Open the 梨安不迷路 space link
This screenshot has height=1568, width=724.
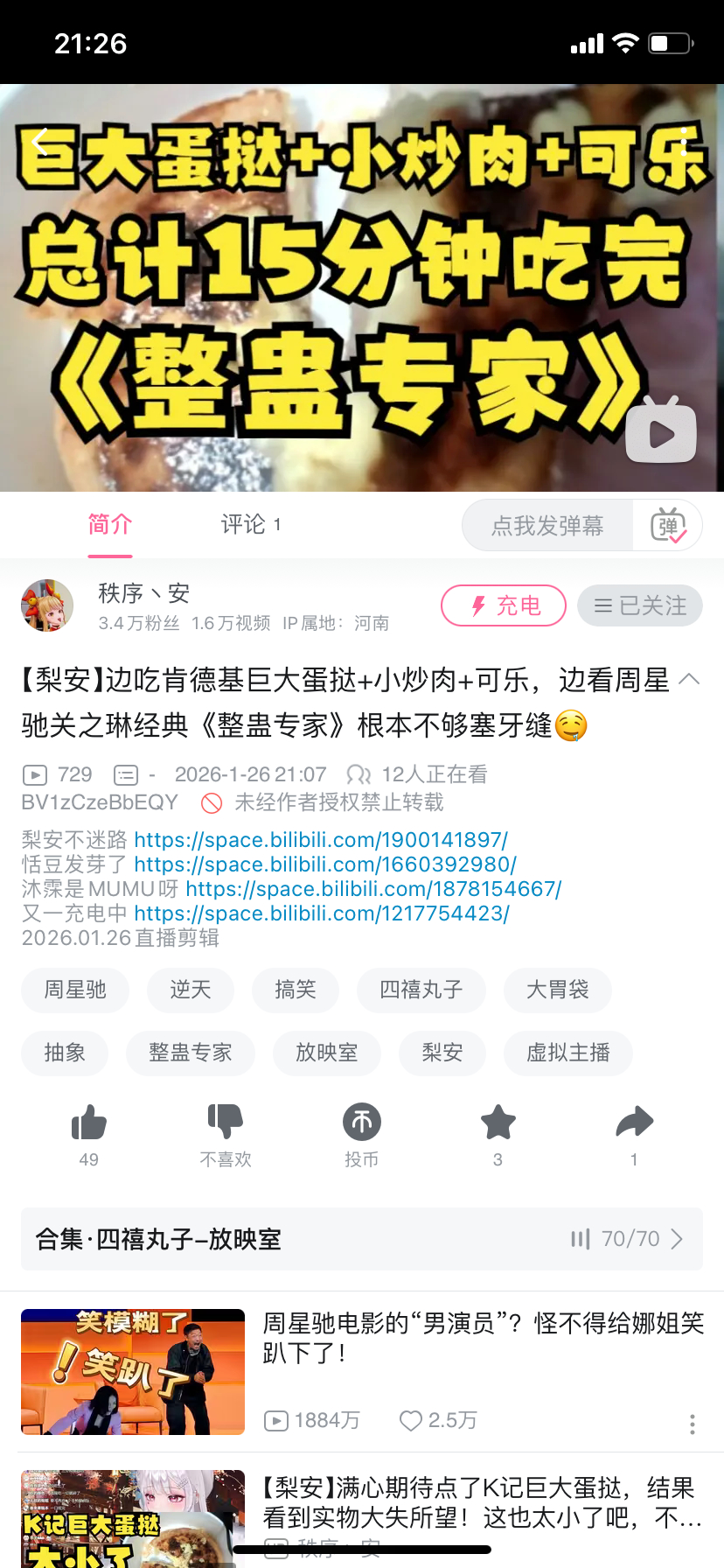pos(321,840)
